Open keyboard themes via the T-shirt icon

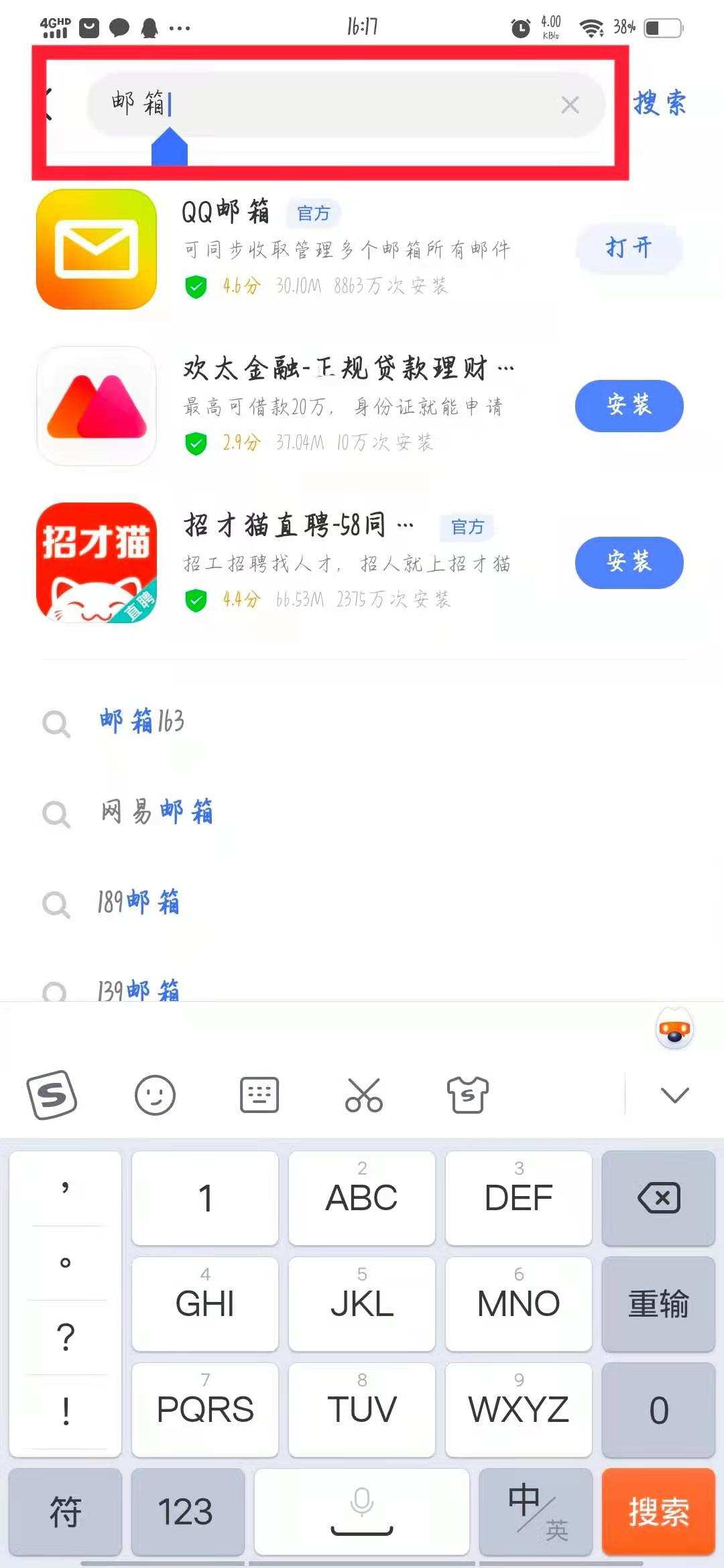pyautogui.click(x=467, y=1092)
